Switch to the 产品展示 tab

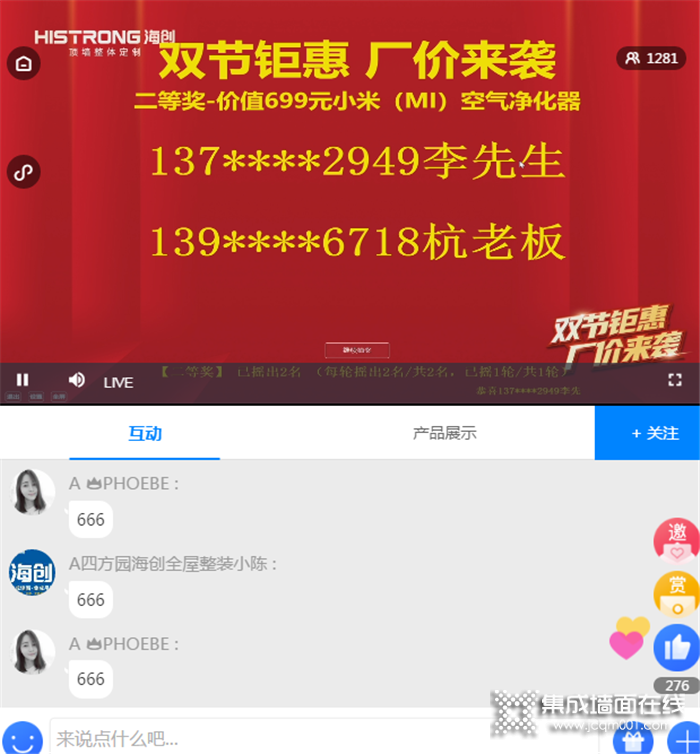pos(445,433)
